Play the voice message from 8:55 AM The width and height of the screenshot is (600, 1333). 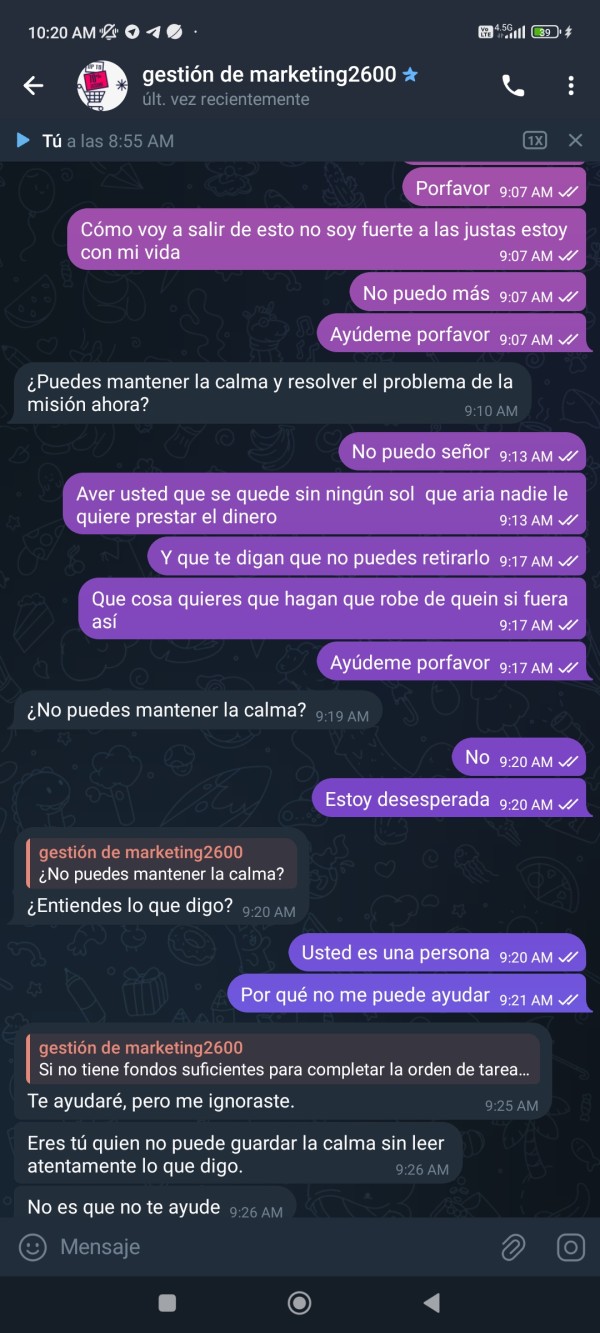[x=23, y=141]
